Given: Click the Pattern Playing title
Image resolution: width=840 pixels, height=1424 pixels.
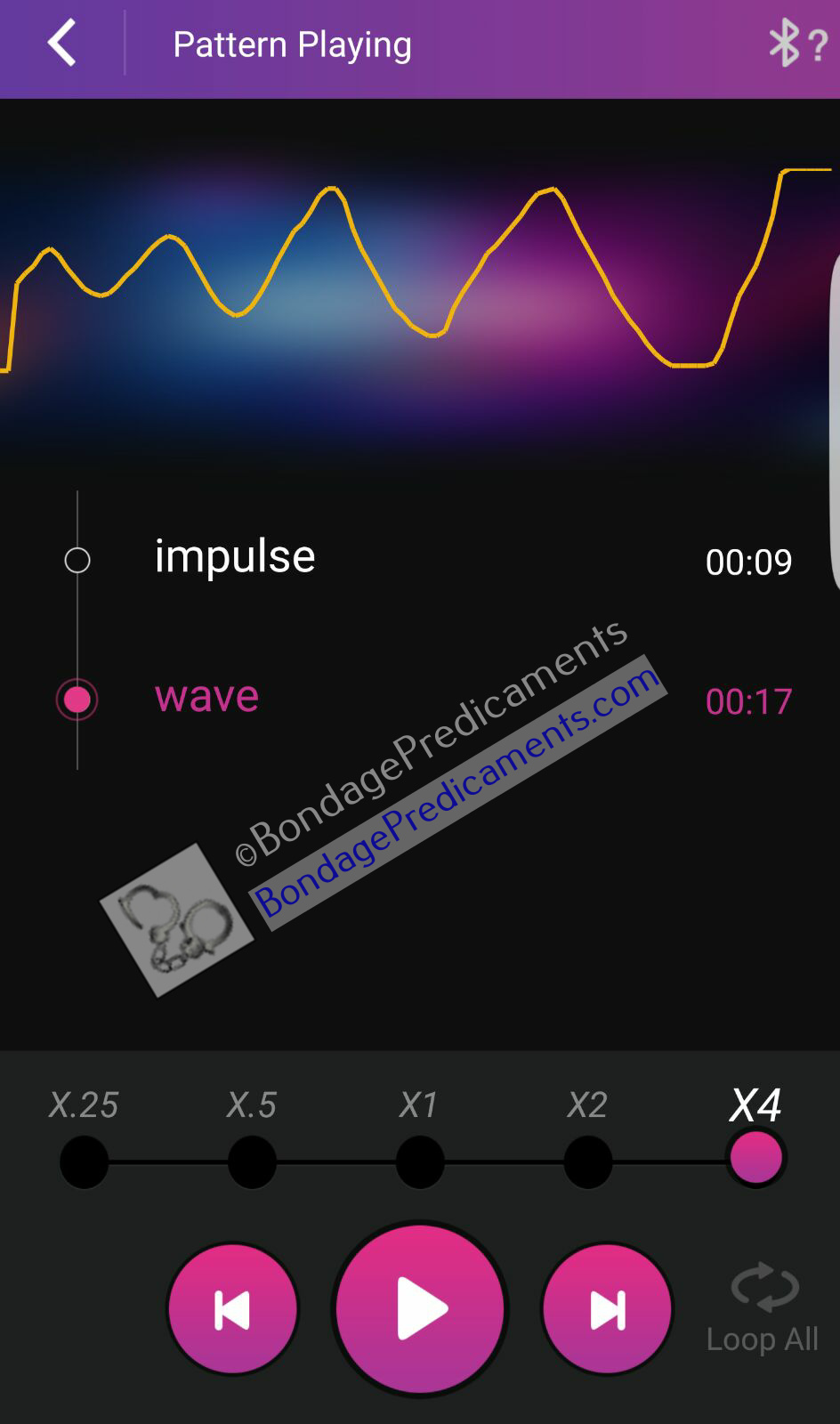Looking at the screenshot, I should (x=292, y=44).
